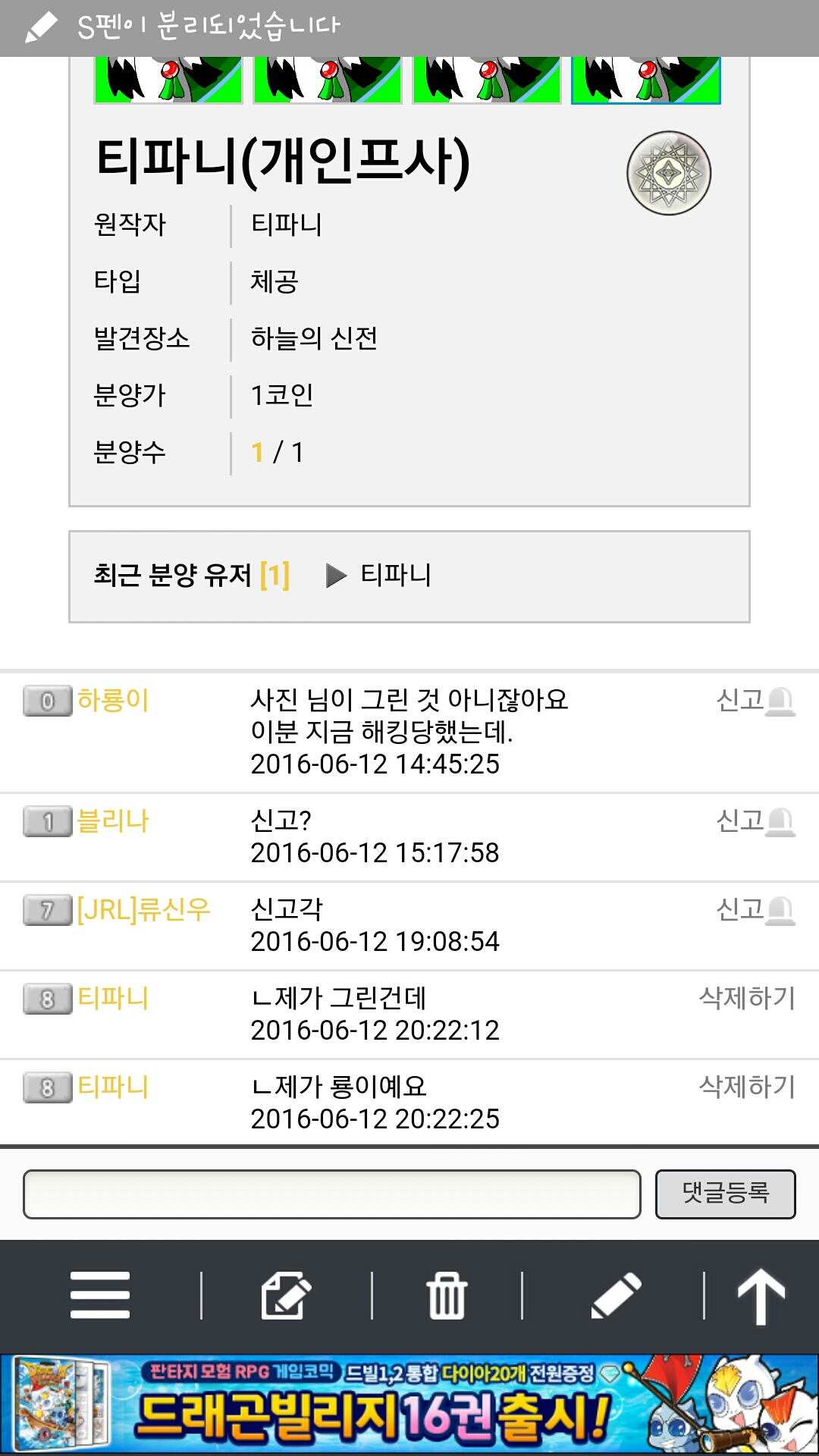The height and width of the screenshot is (1456, 819).
Task: Tap the pencil edit icon in toolbar
Action: [616, 1295]
